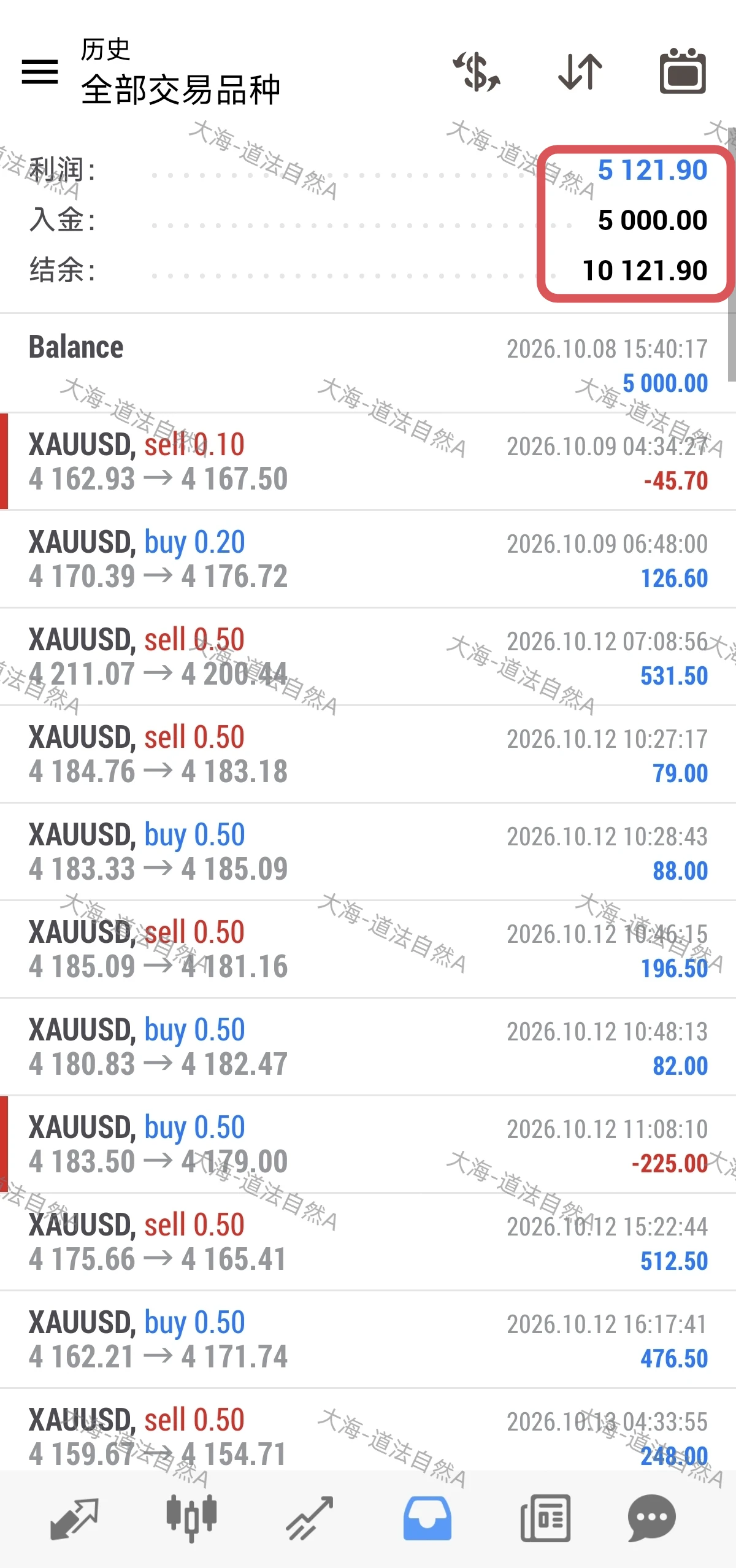Image resolution: width=736 pixels, height=1568 pixels.
Task: Open the currency symbol filter icon
Action: coord(477,72)
